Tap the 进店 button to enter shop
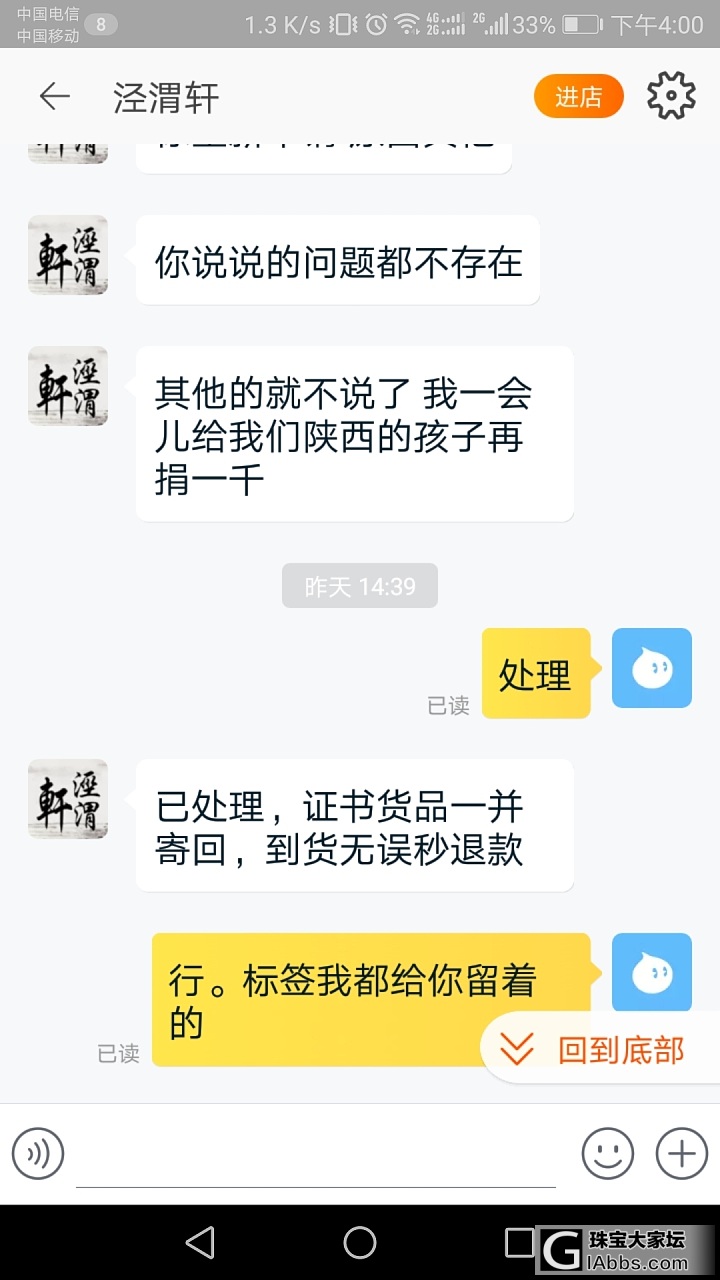 coord(578,97)
